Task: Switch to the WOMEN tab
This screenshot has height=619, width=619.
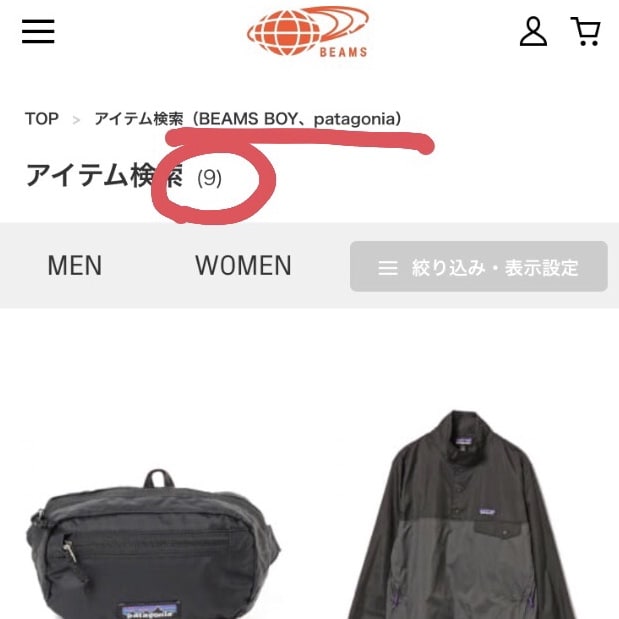Action: (x=243, y=266)
